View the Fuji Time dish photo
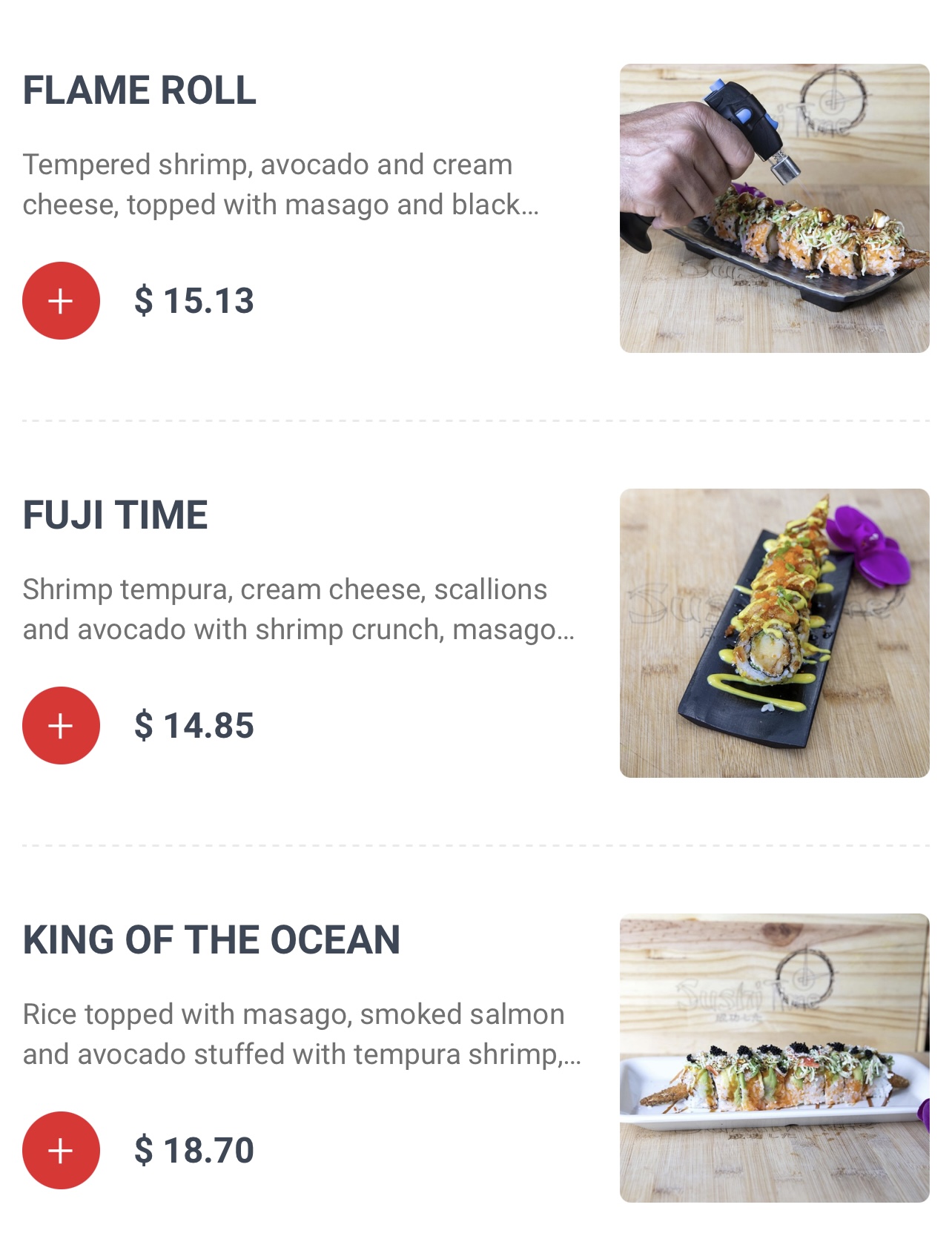 tap(774, 633)
